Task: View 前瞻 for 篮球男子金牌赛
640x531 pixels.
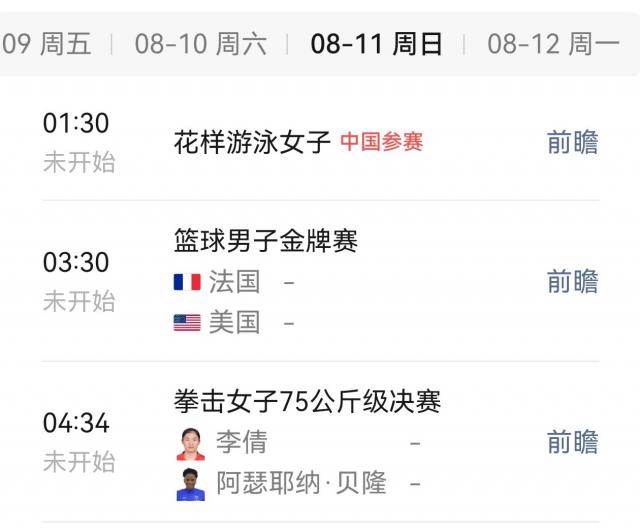Action: point(572,282)
